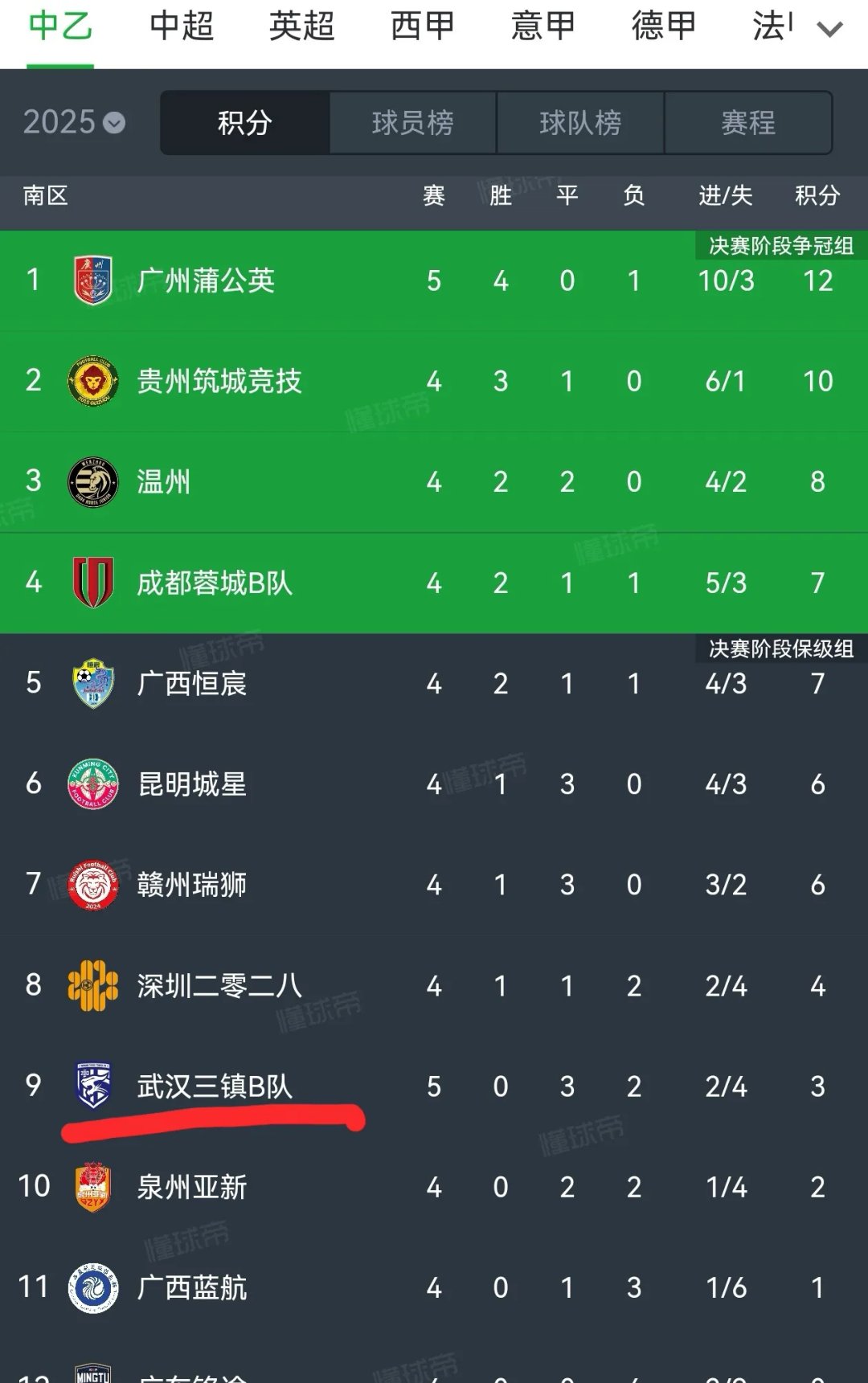The height and width of the screenshot is (1383, 868).
Task: Switch to the 西甲 league tab
Action: coord(423,27)
